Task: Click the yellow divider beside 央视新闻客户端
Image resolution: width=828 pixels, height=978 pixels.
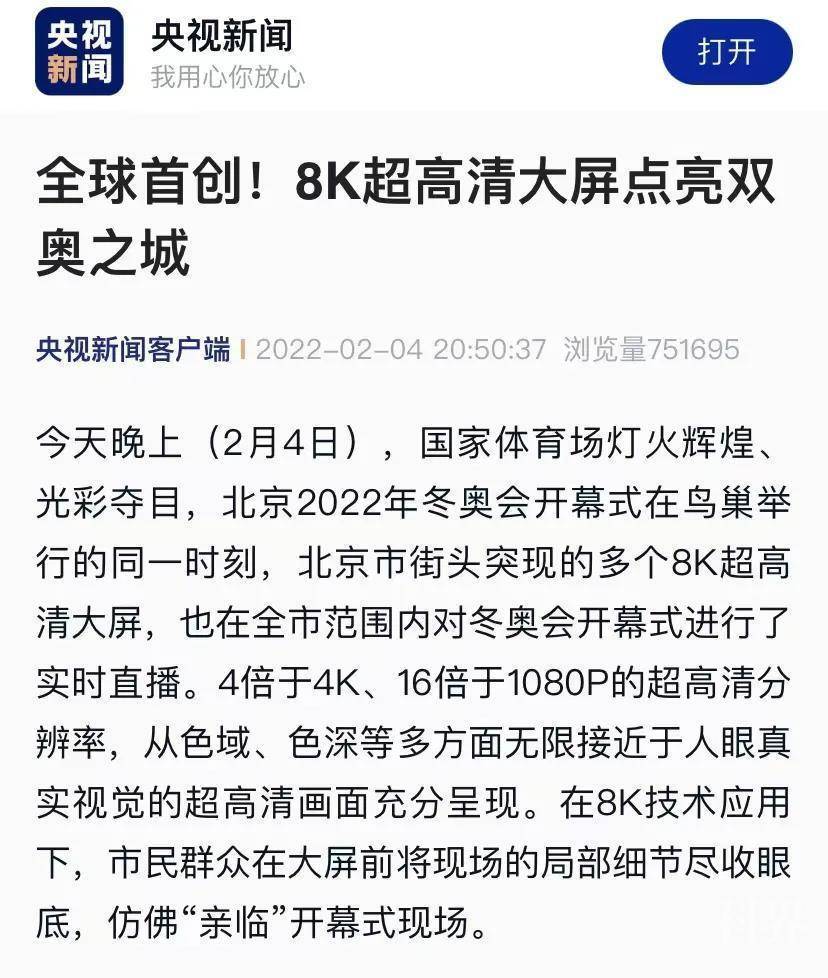Action: point(245,347)
